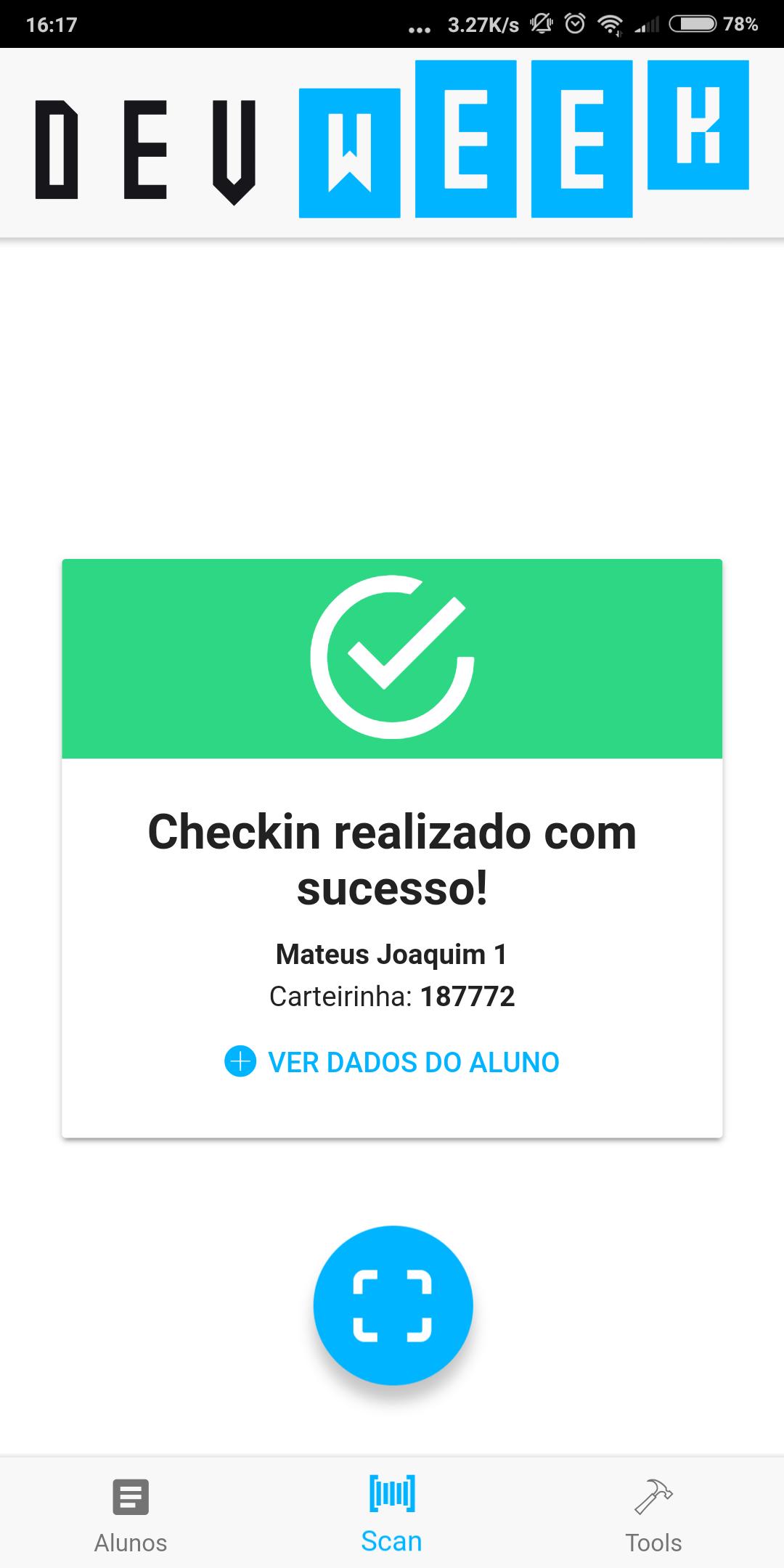View student data via VER DADOS DO ALUNO
The width and height of the screenshot is (784, 1568).
pos(392,1062)
